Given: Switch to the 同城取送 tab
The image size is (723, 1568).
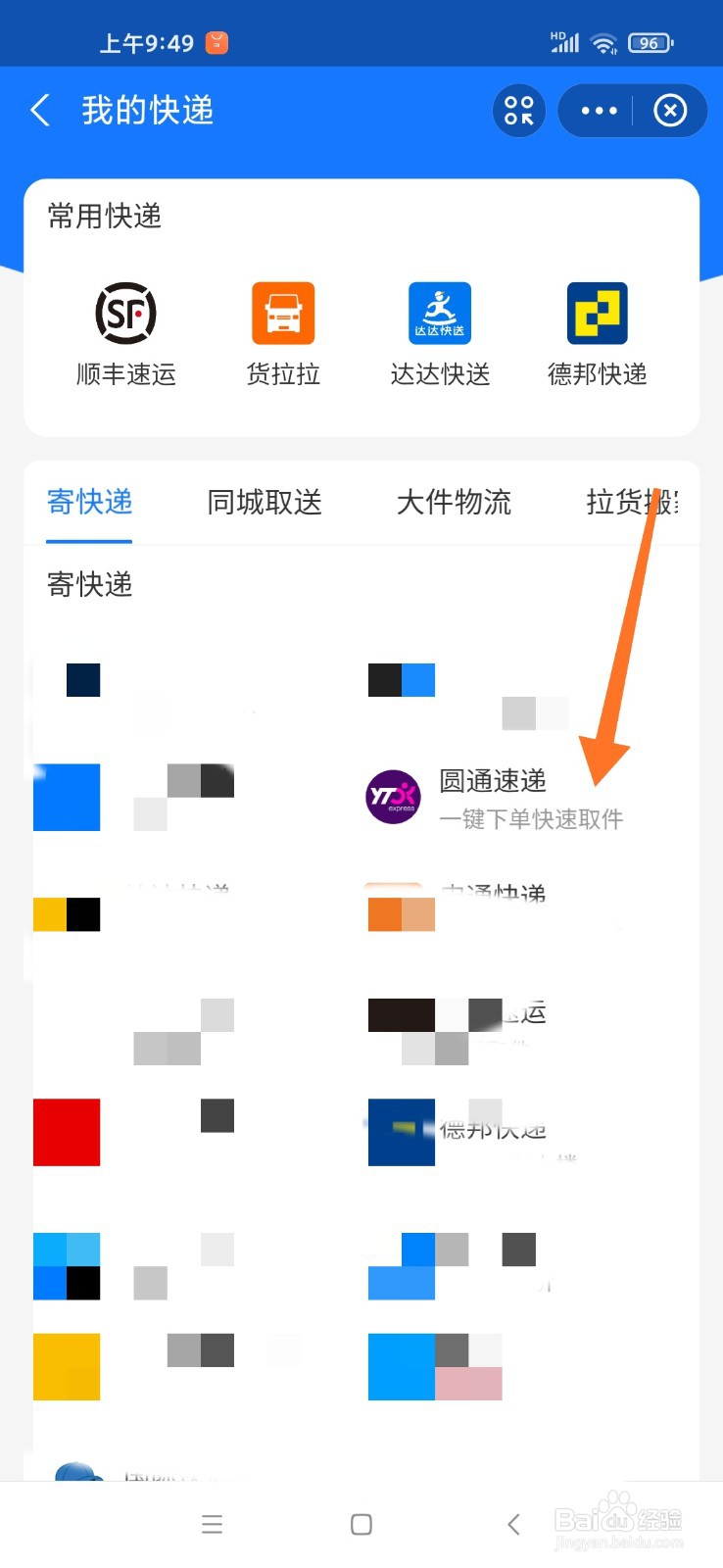Looking at the screenshot, I should click(262, 502).
